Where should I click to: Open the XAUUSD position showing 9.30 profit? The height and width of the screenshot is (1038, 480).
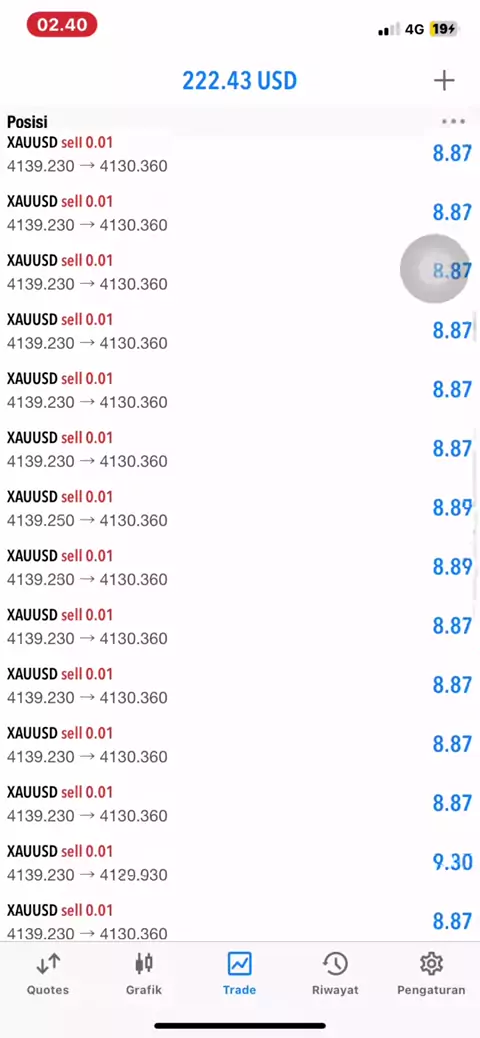(240, 863)
